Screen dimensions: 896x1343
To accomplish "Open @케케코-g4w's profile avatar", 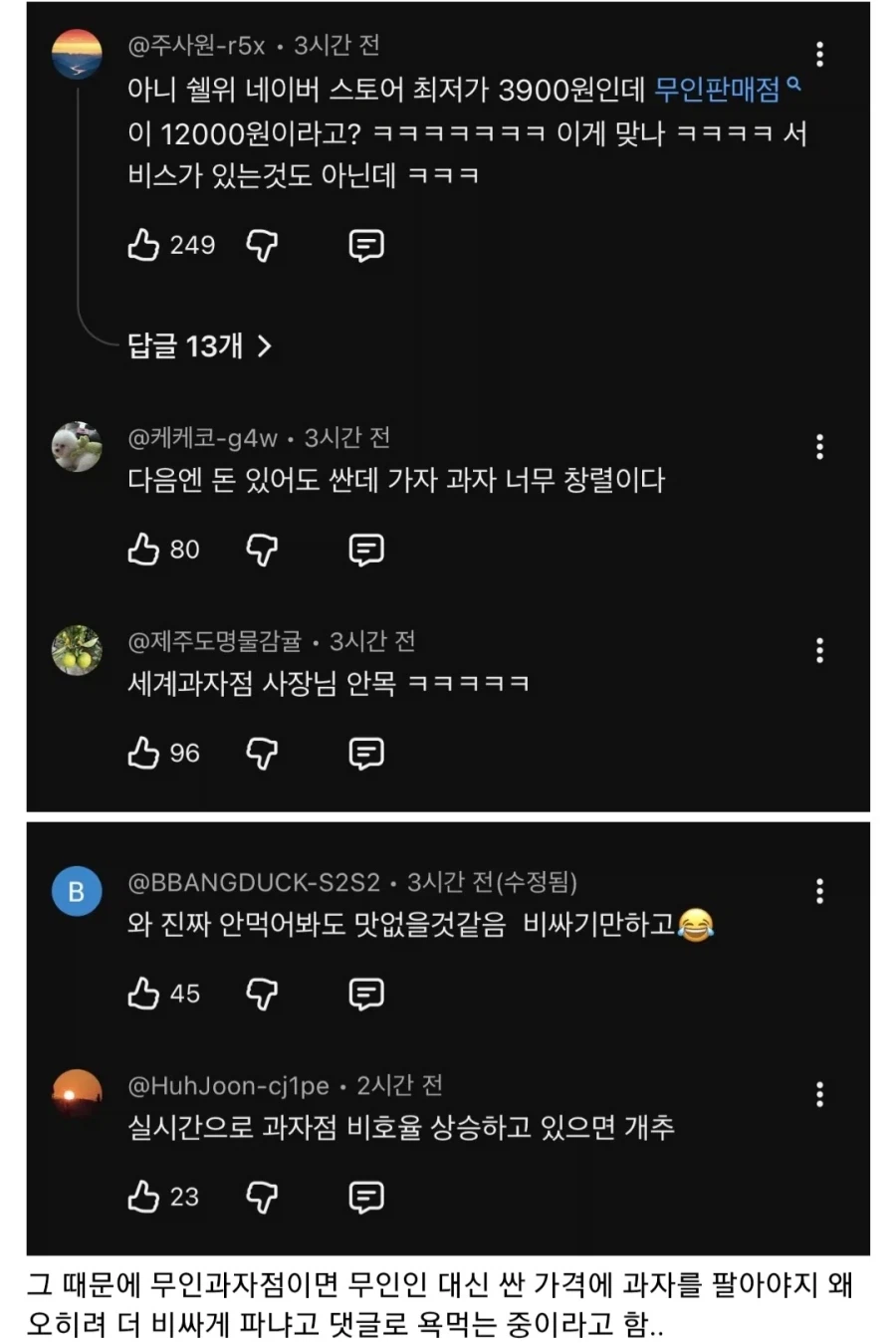I will (x=77, y=446).
